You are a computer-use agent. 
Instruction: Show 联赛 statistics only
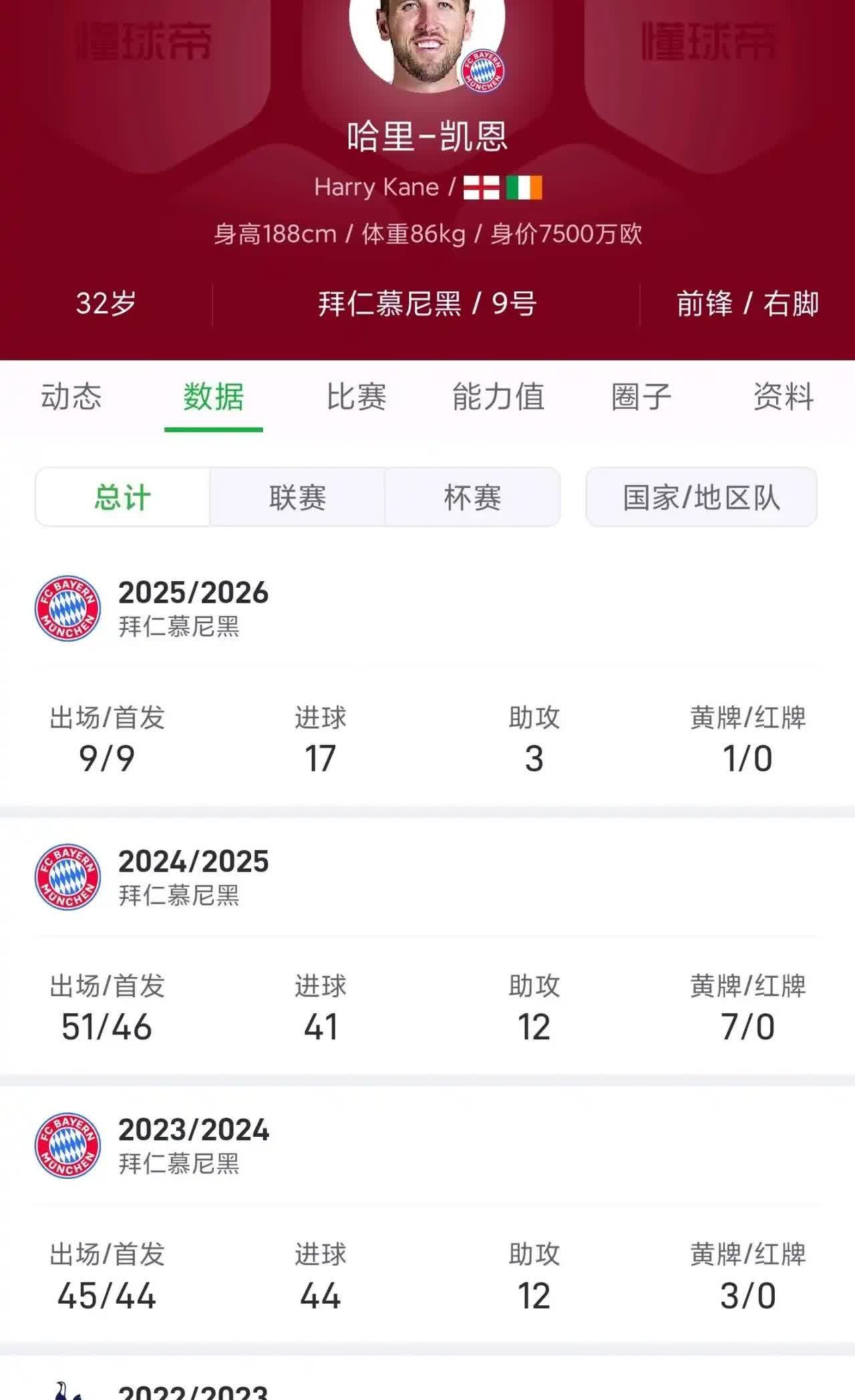297,498
